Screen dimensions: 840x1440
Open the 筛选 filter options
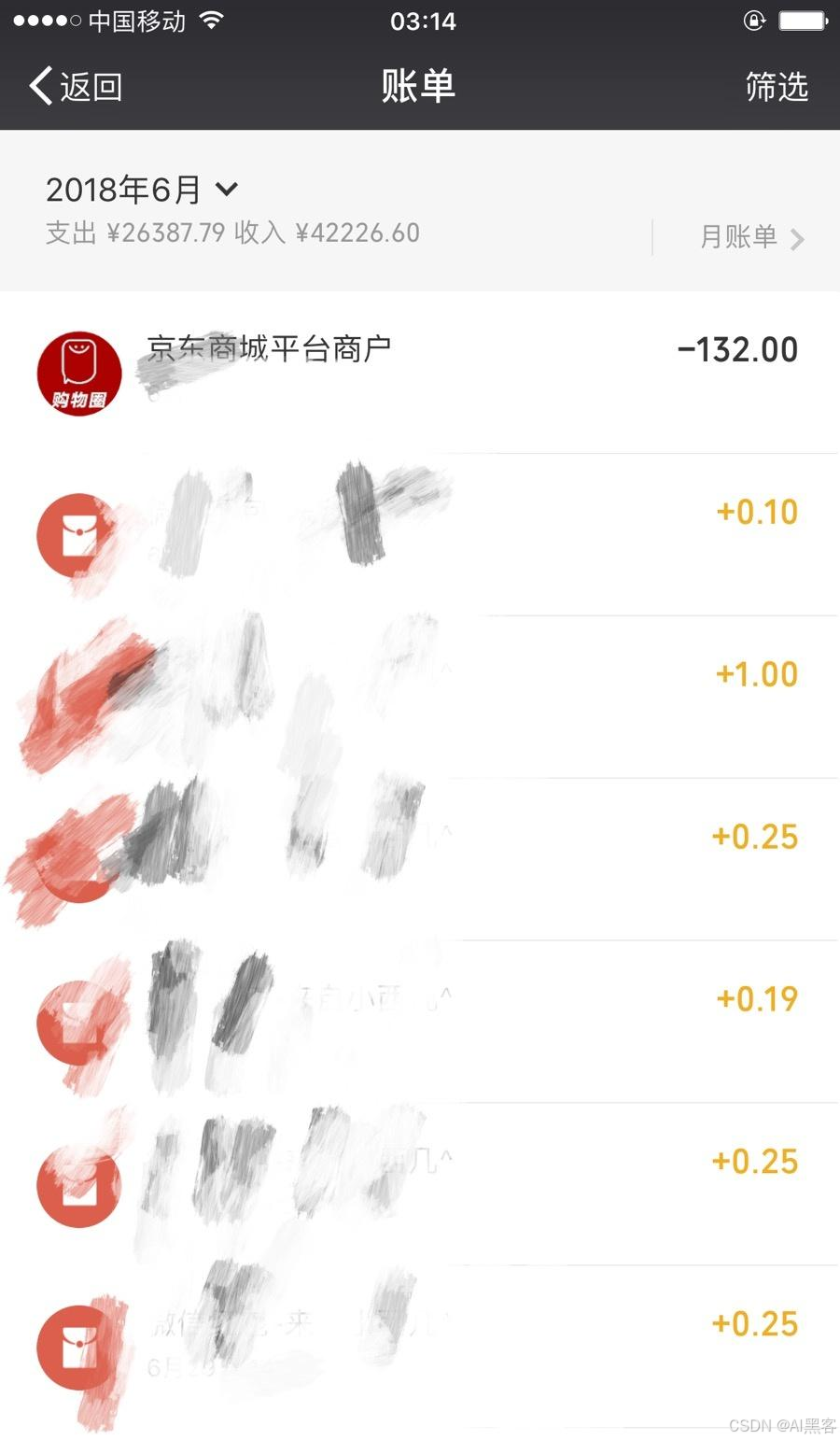click(x=776, y=87)
